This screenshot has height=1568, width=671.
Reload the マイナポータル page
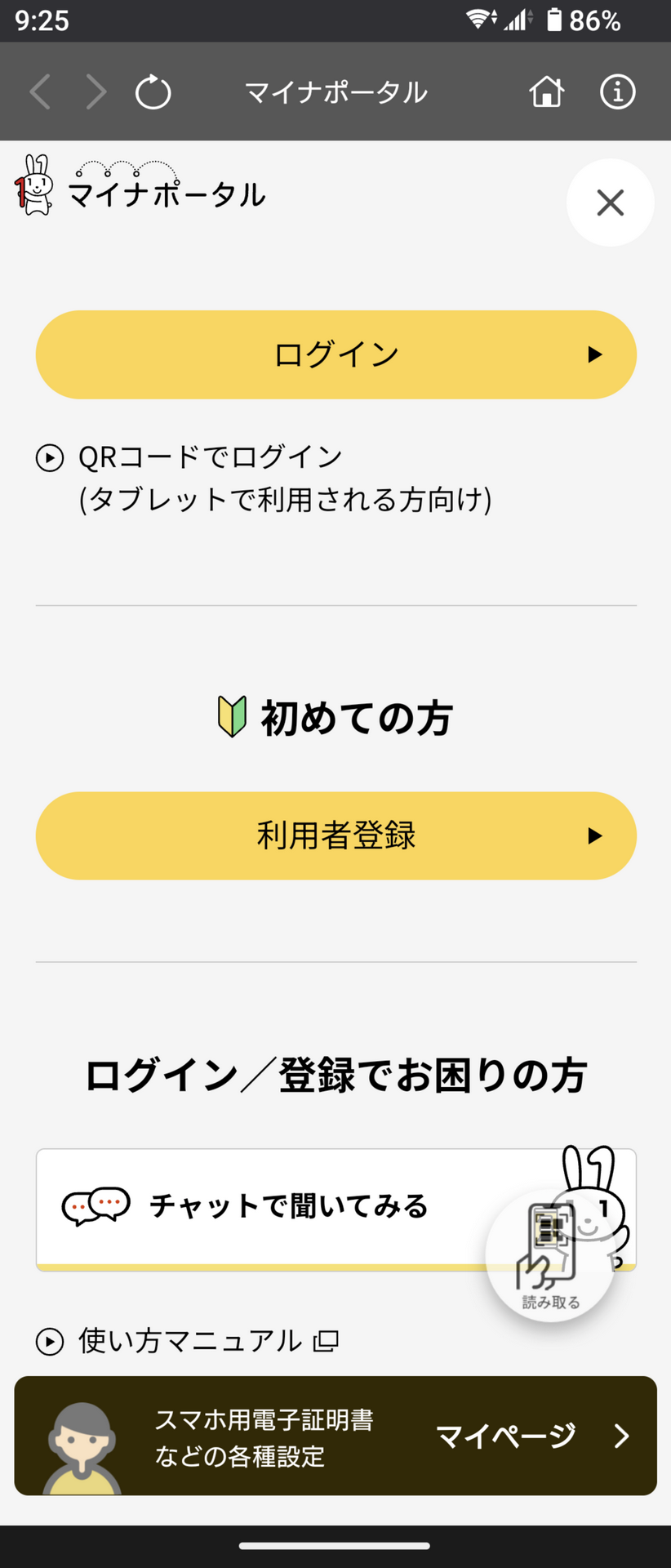click(152, 91)
